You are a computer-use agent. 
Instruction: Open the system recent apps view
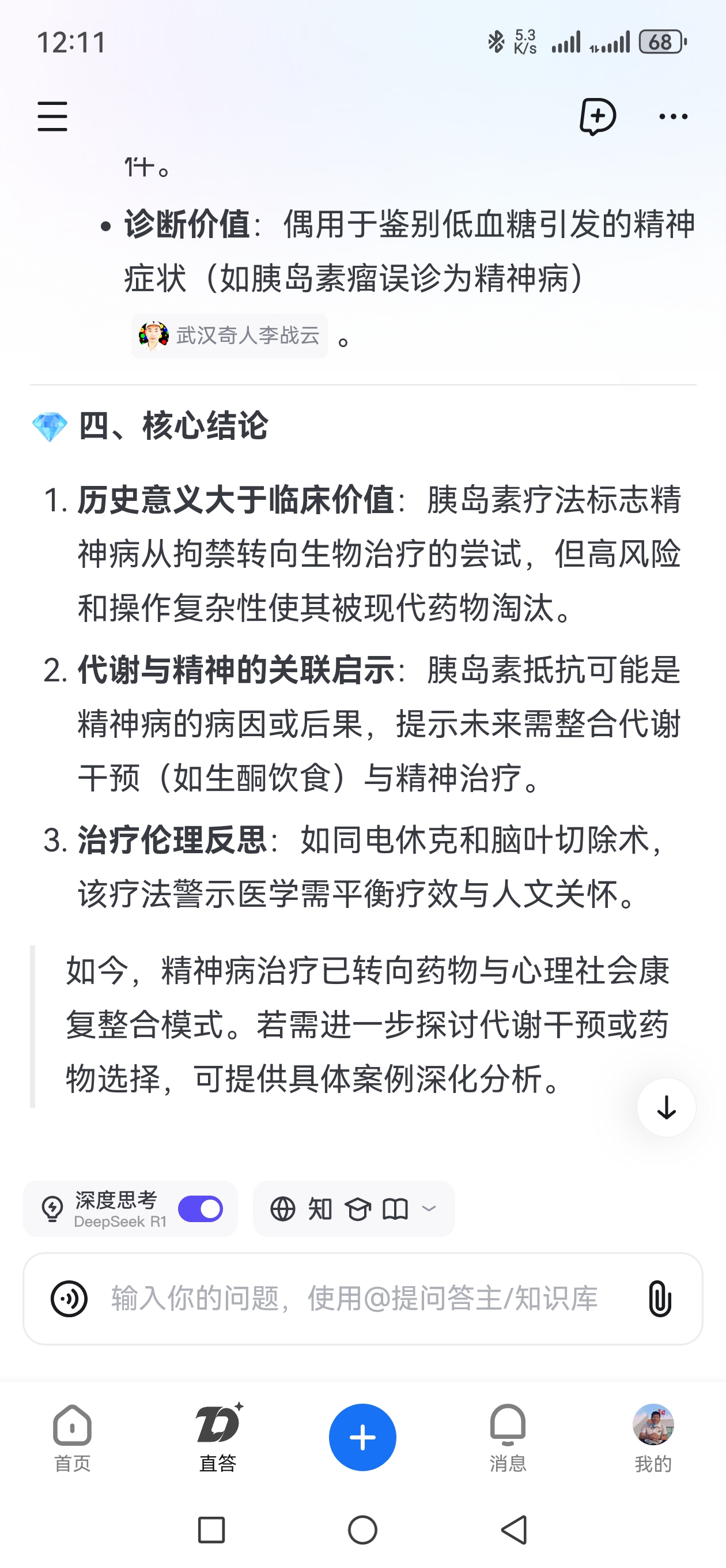coord(212,1529)
